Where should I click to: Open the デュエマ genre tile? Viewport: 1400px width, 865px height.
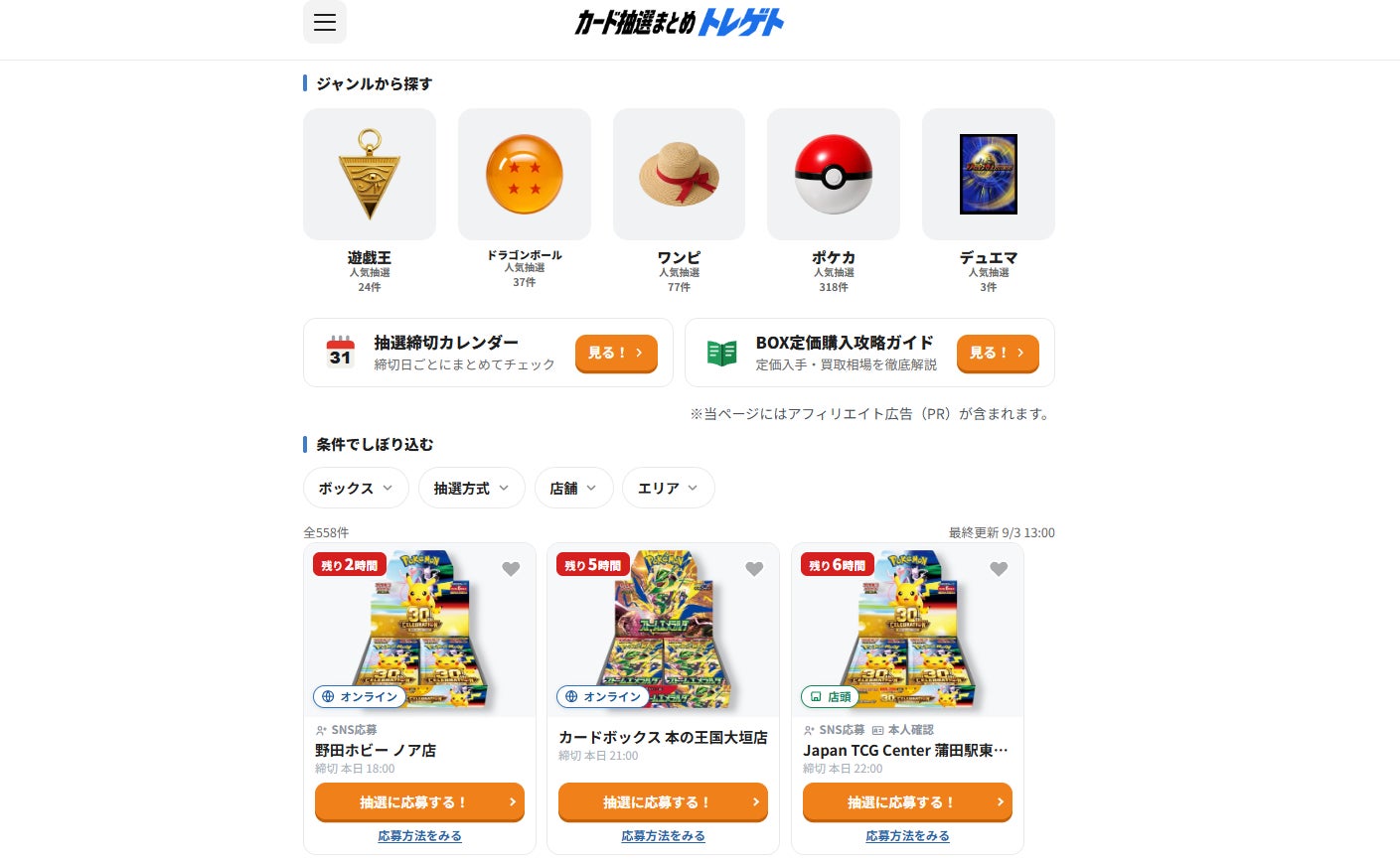tap(989, 201)
